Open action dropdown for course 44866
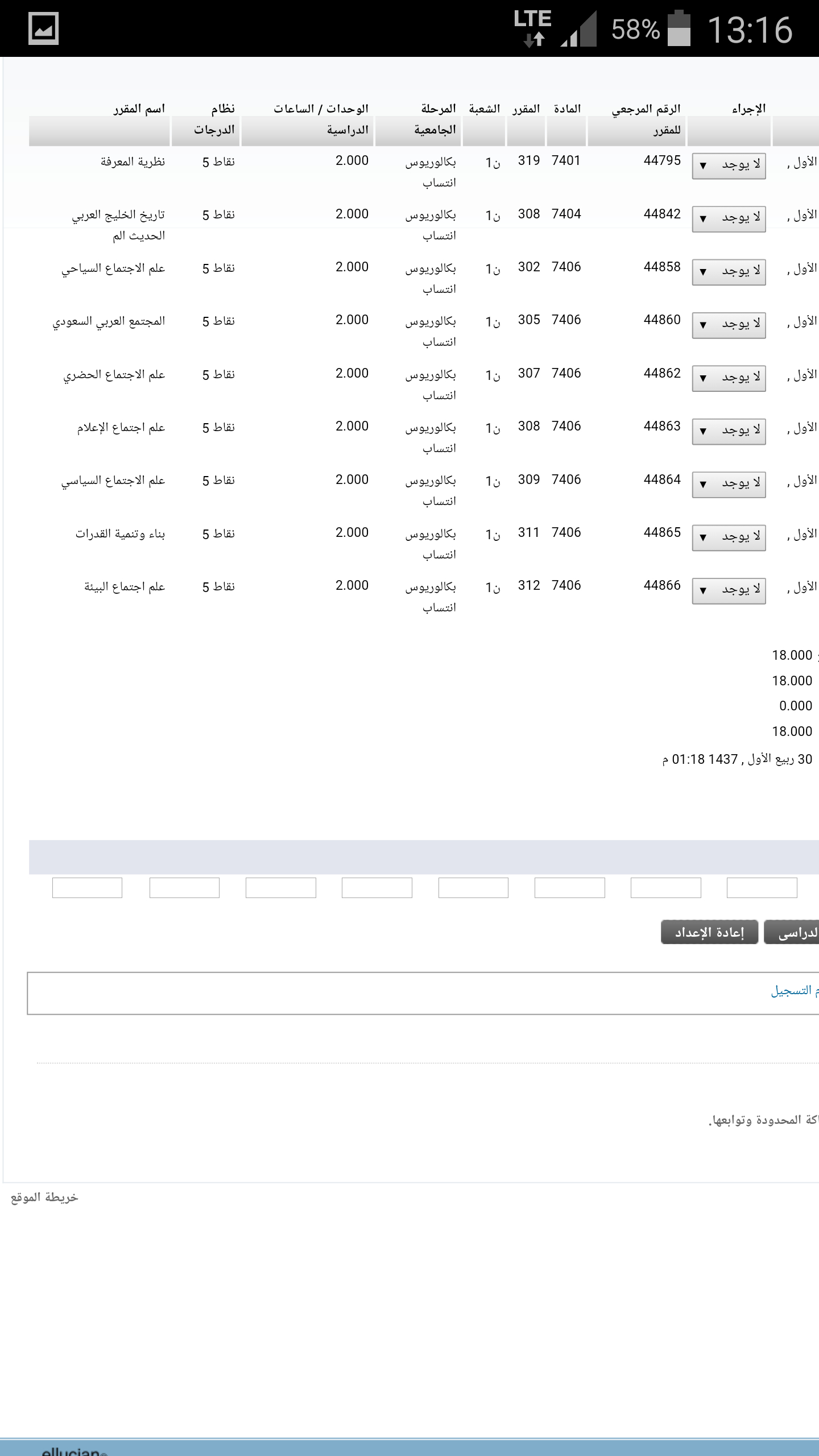The width and height of the screenshot is (819, 1456). [729, 590]
